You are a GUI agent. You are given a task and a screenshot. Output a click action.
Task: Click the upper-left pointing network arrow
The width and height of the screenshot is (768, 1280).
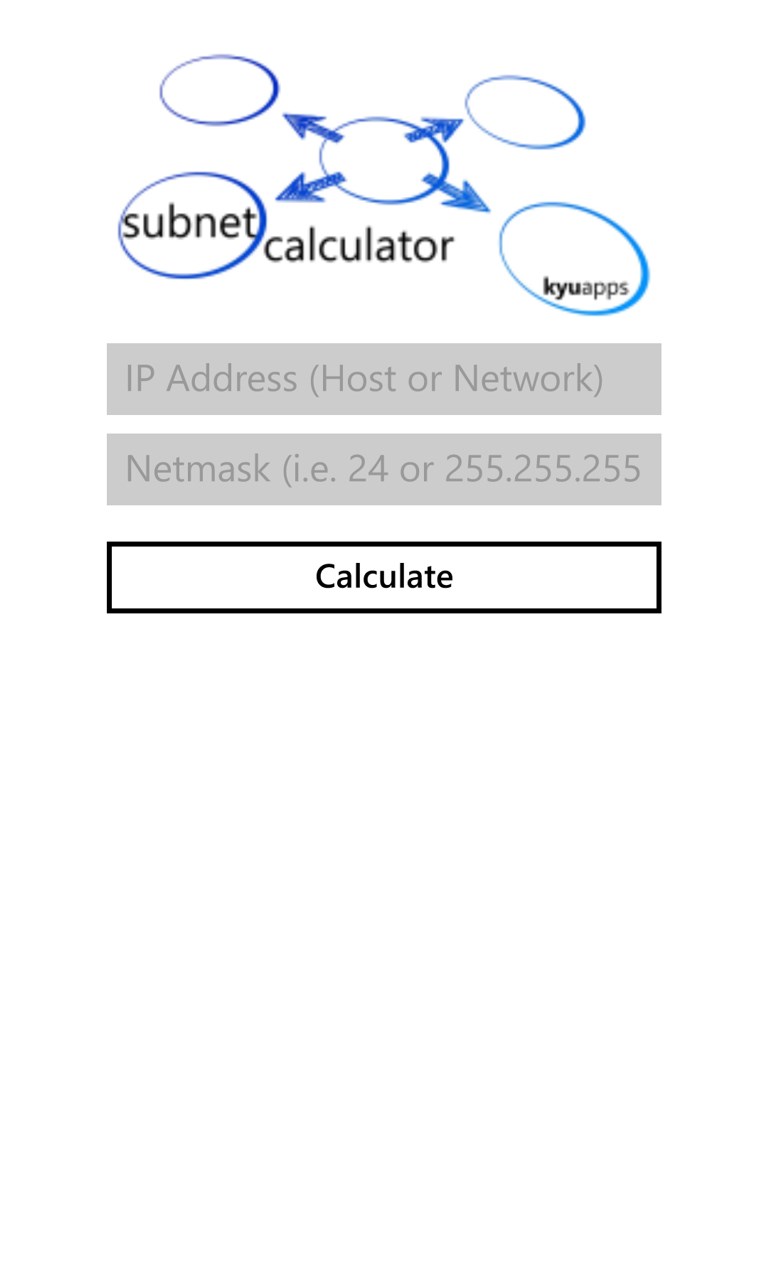pos(300,130)
